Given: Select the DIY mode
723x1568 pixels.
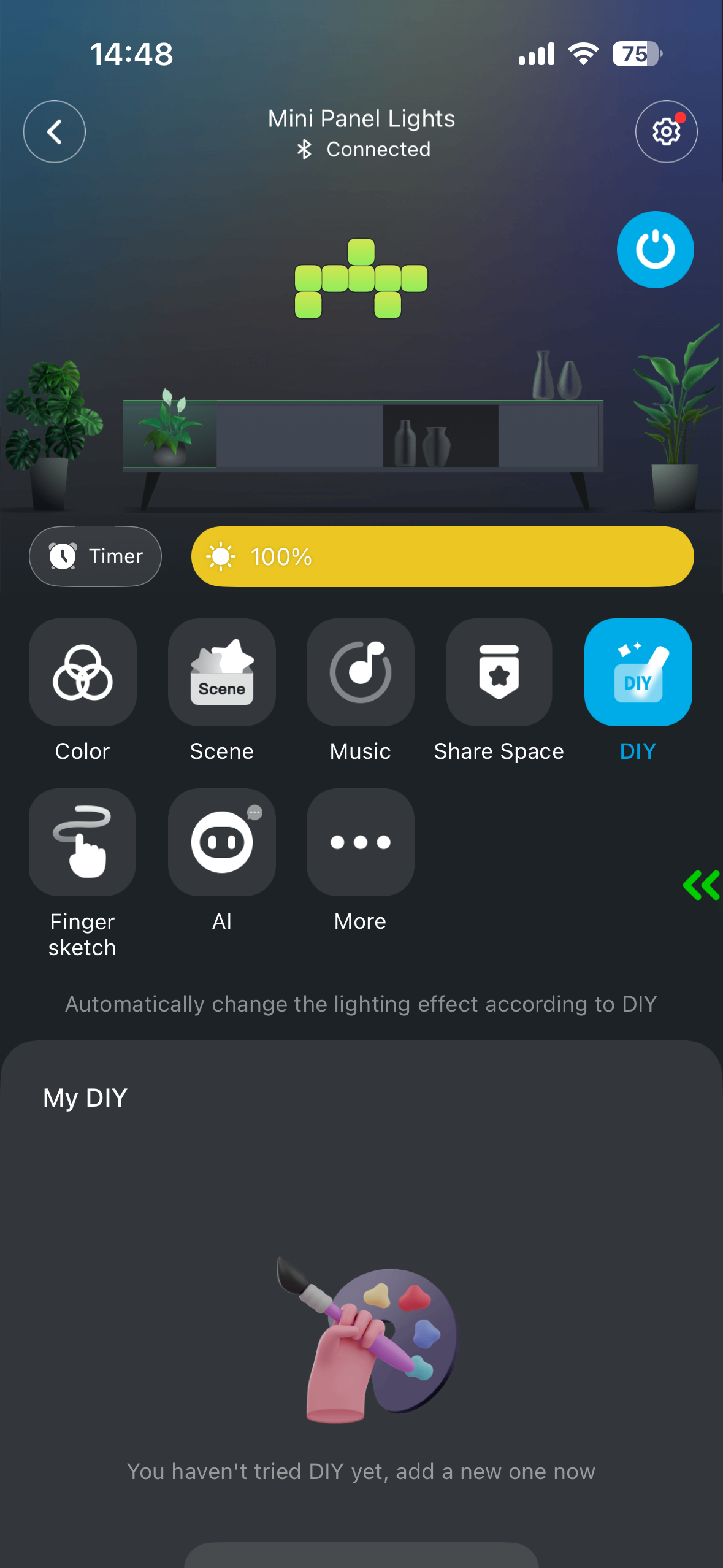Looking at the screenshot, I should point(638,673).
